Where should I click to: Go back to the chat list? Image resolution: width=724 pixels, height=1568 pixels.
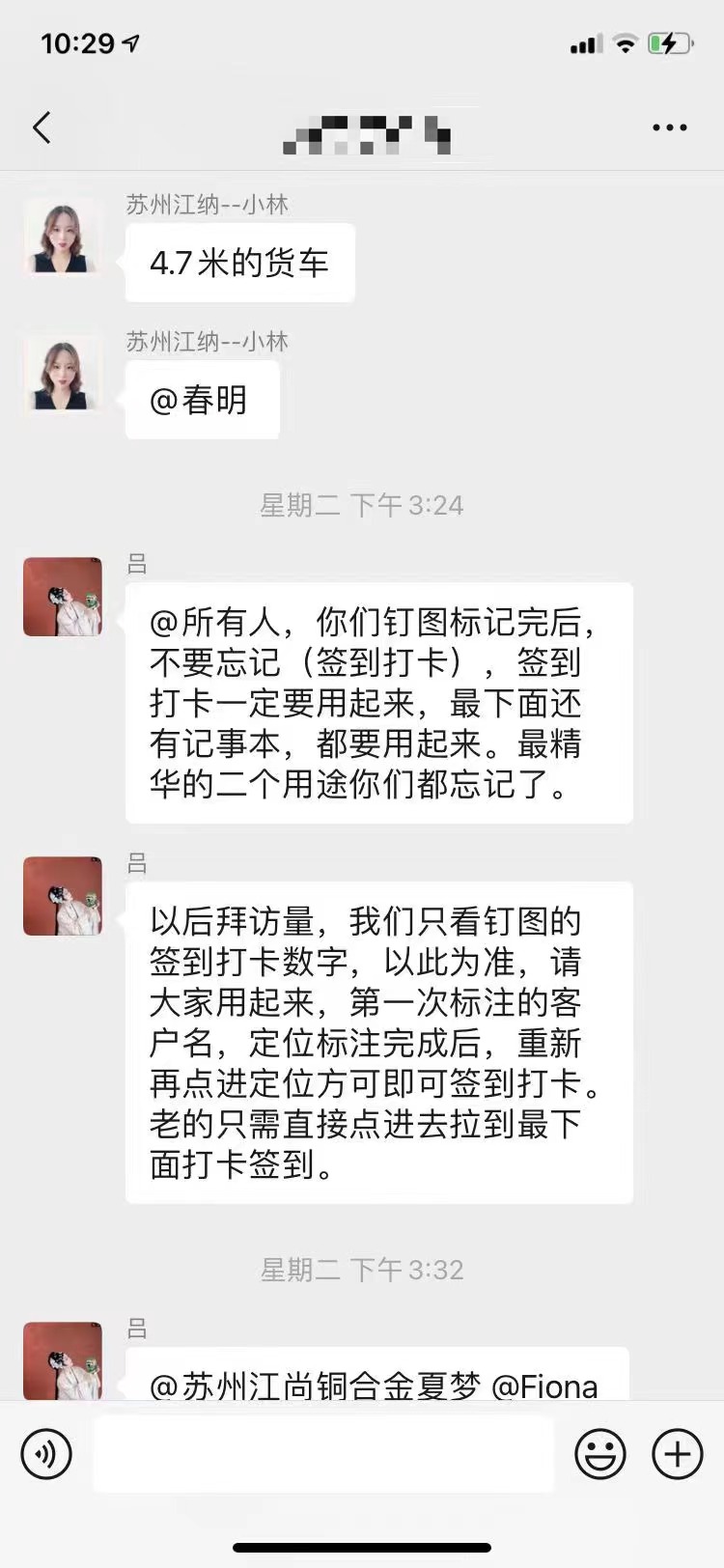[x=42, y=127]
